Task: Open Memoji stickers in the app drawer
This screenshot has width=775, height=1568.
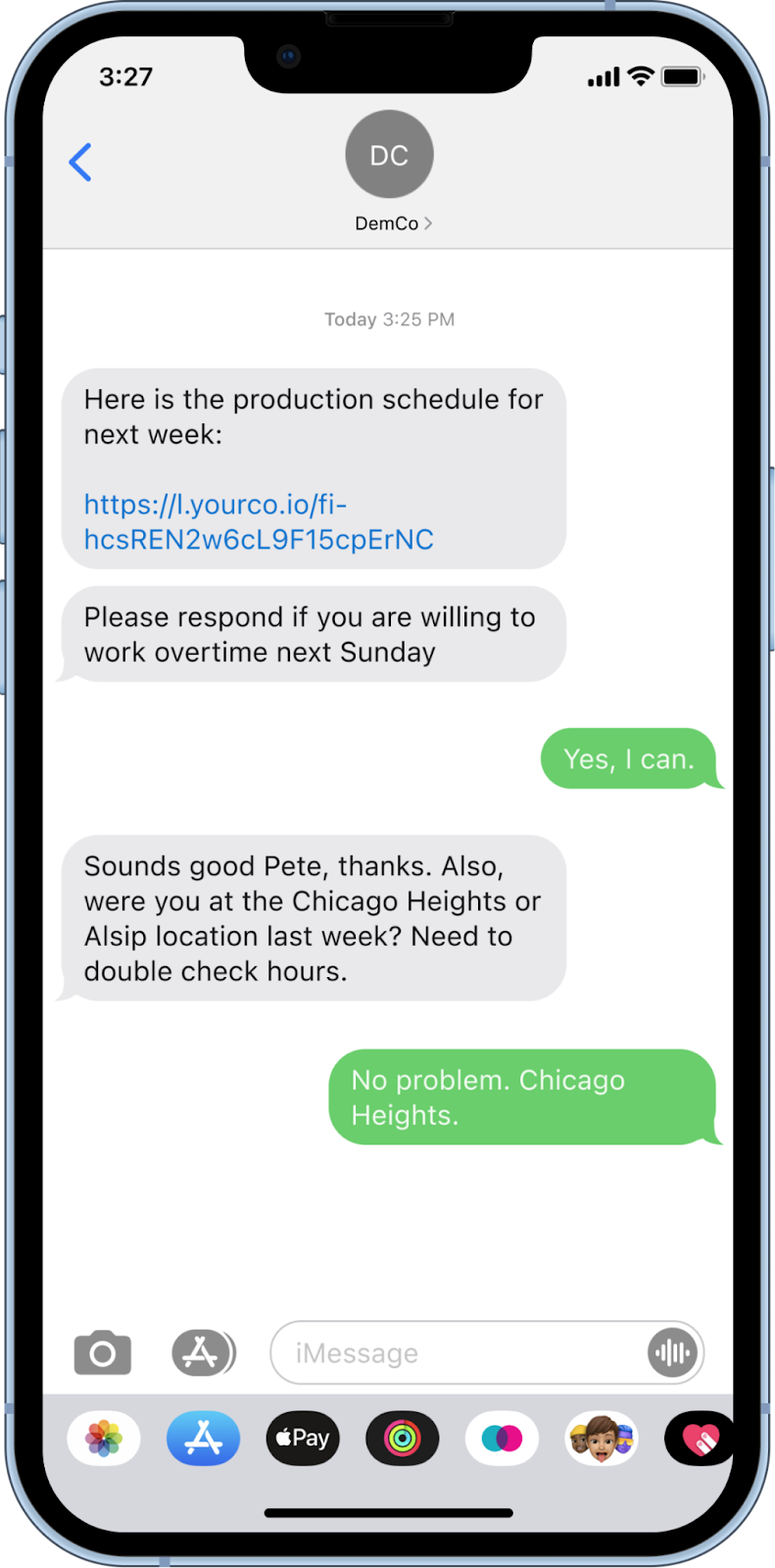Action: click(602, 1439)
